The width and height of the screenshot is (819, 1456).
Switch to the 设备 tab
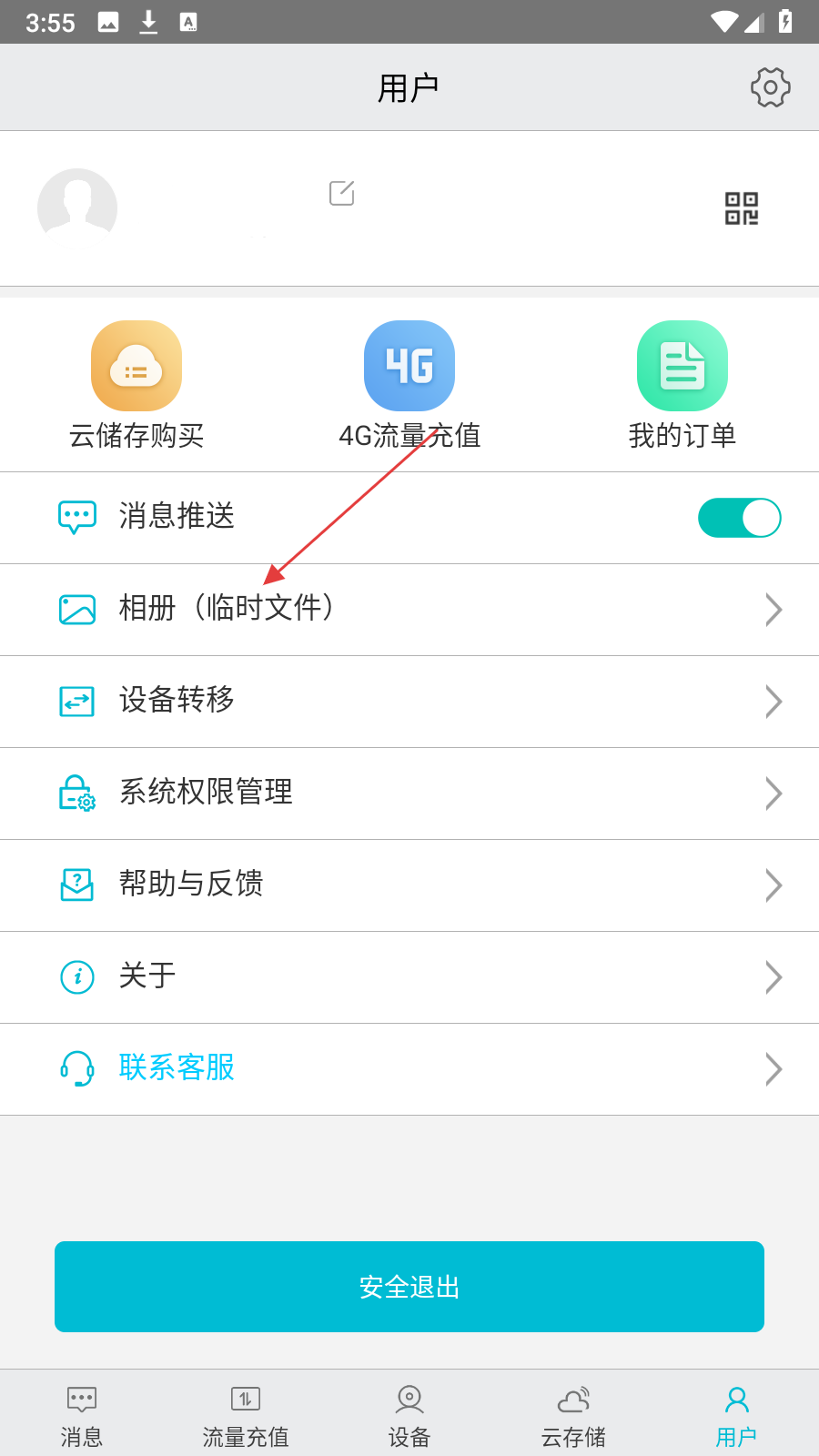coord(409,1416)
